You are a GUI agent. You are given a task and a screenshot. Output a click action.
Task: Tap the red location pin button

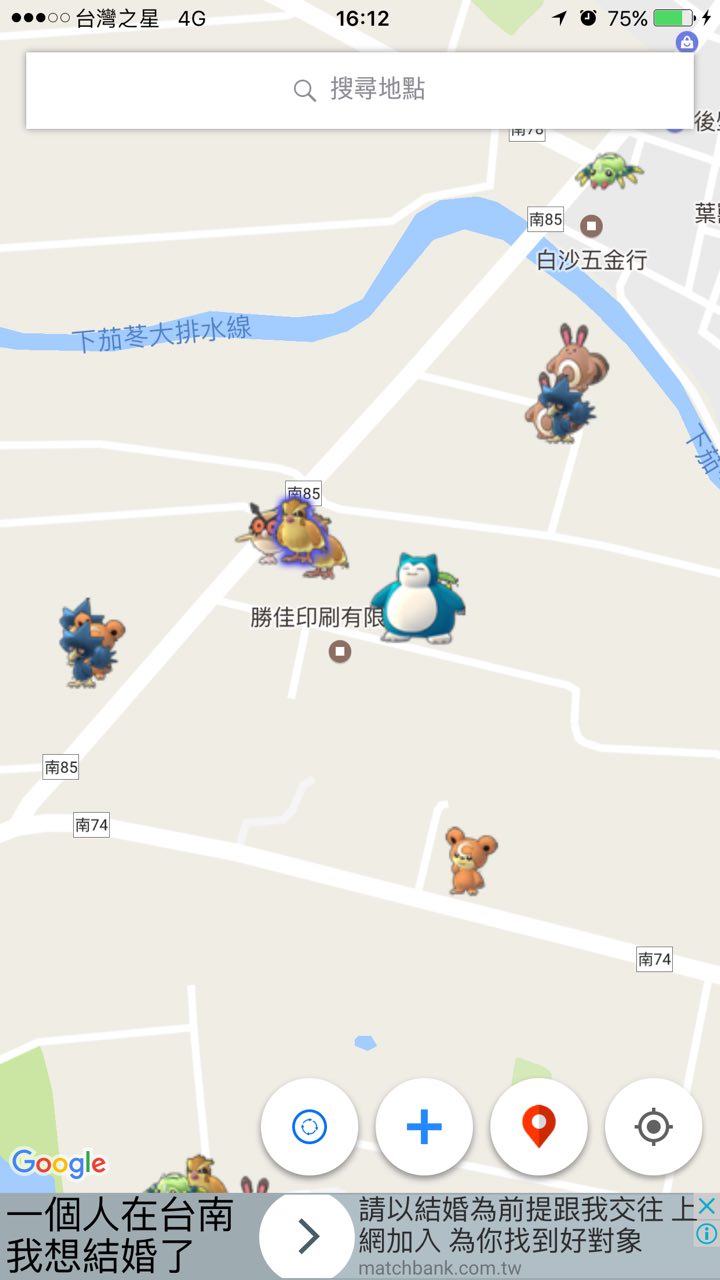click(x=539, y=1127)
